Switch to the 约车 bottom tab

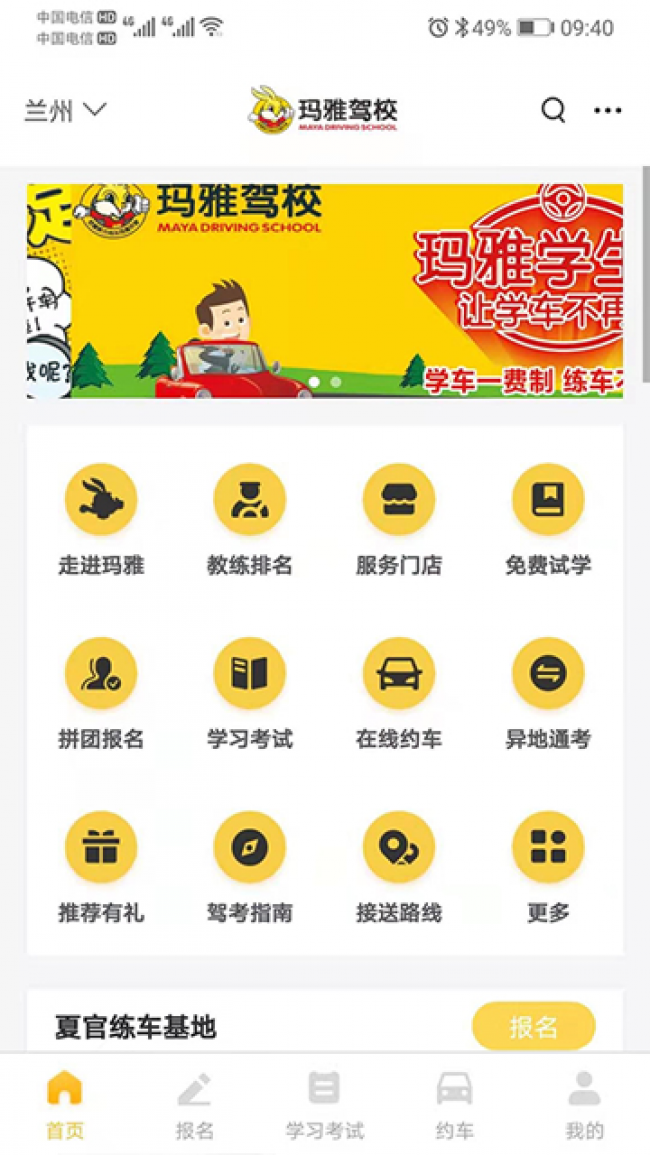coord(455,1103)
